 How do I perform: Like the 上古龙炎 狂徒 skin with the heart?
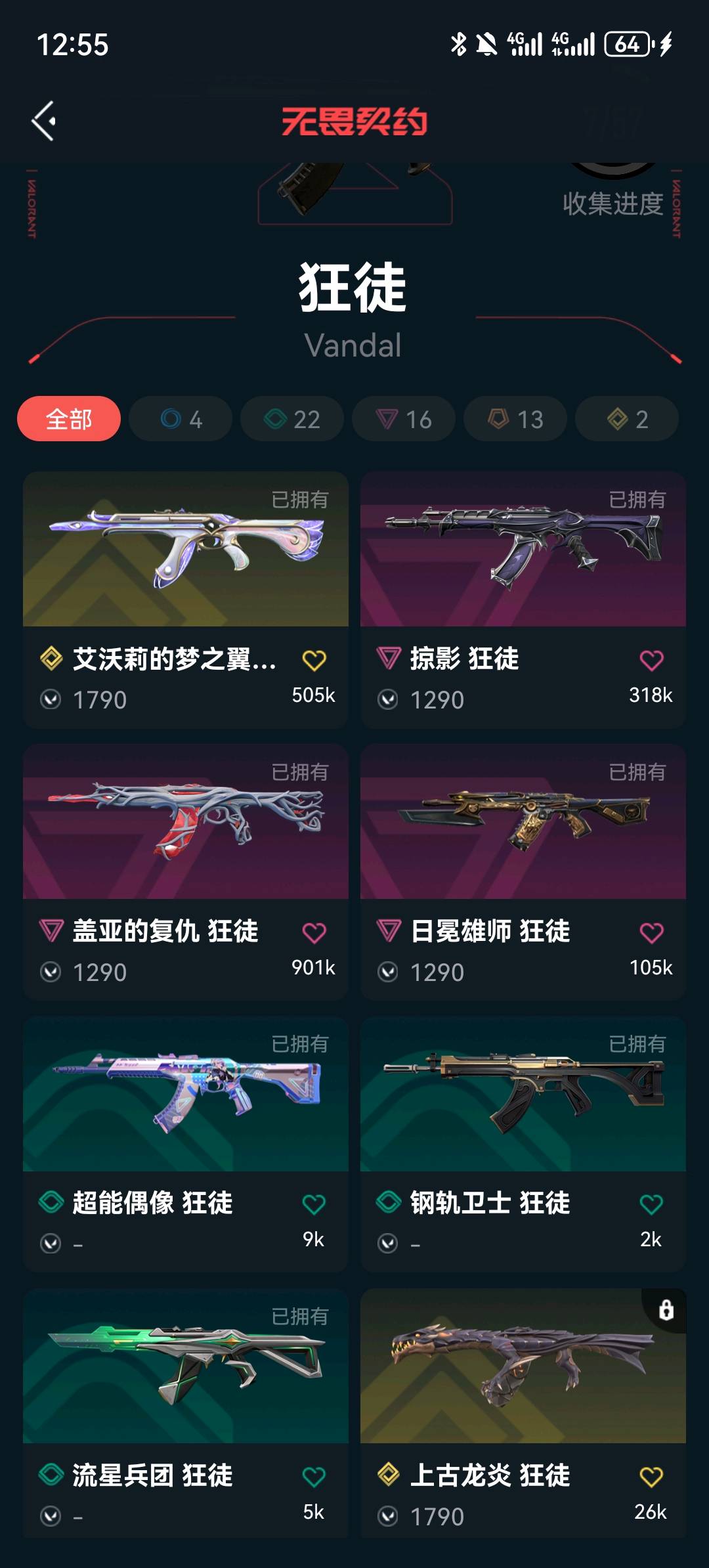(x=651, y=1477)
